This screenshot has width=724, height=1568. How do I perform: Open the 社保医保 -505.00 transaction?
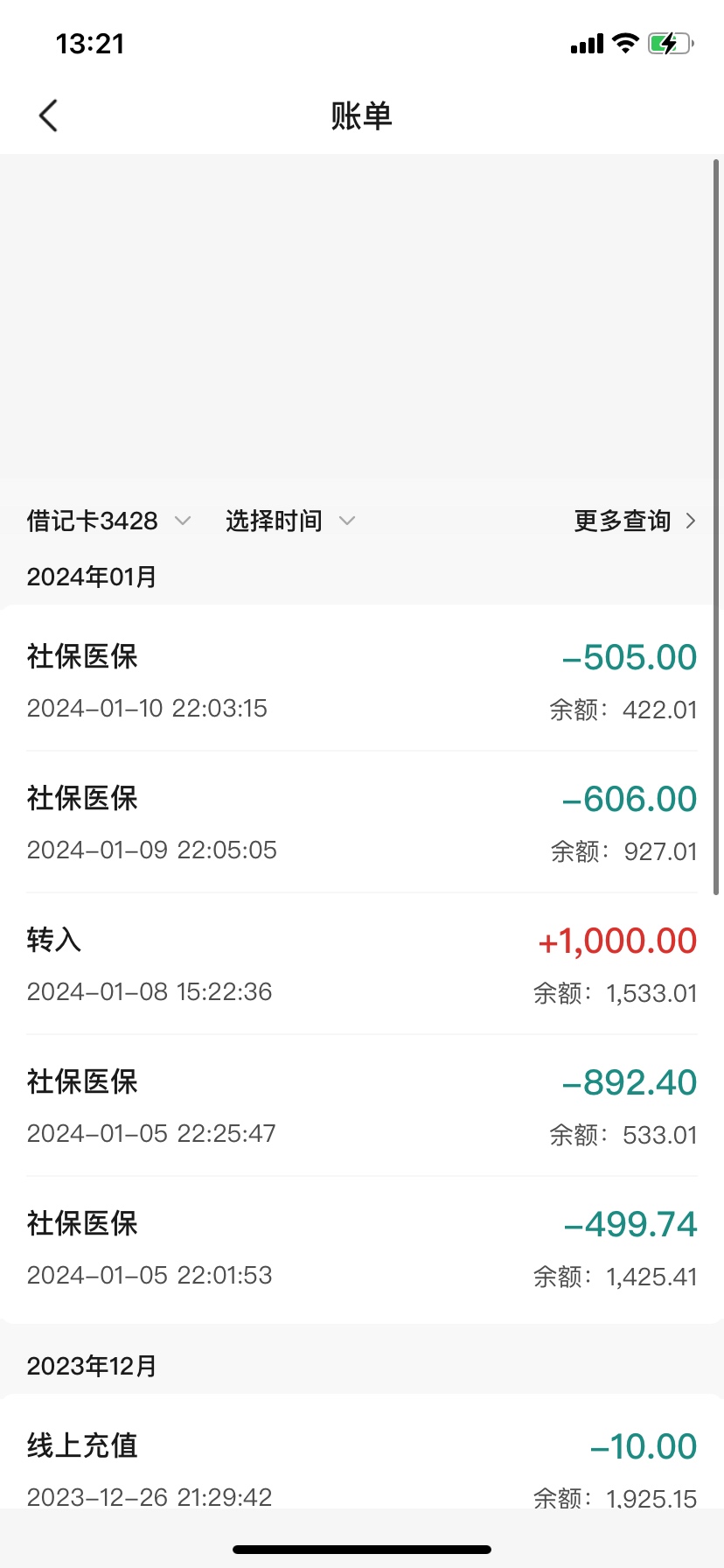coord(361,681)
